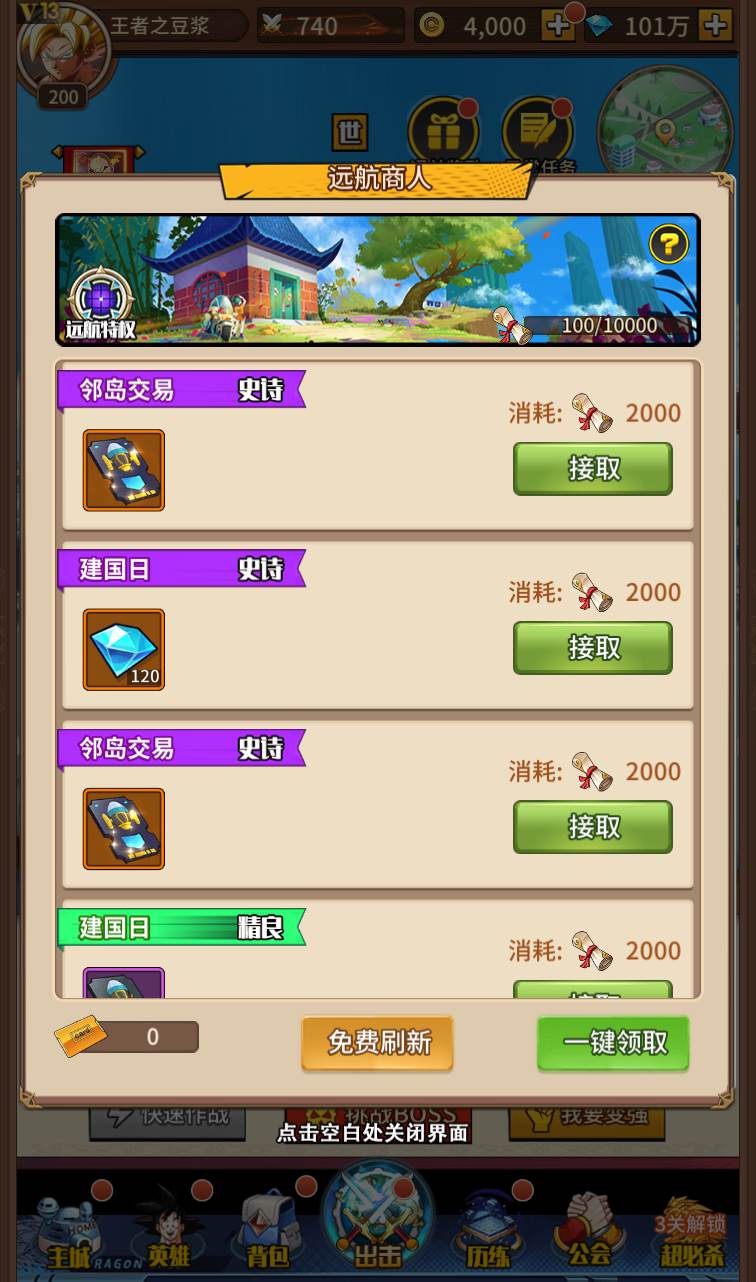View the 120 diamond reward item
The image size is (756, 1282).
click(124, 649)
